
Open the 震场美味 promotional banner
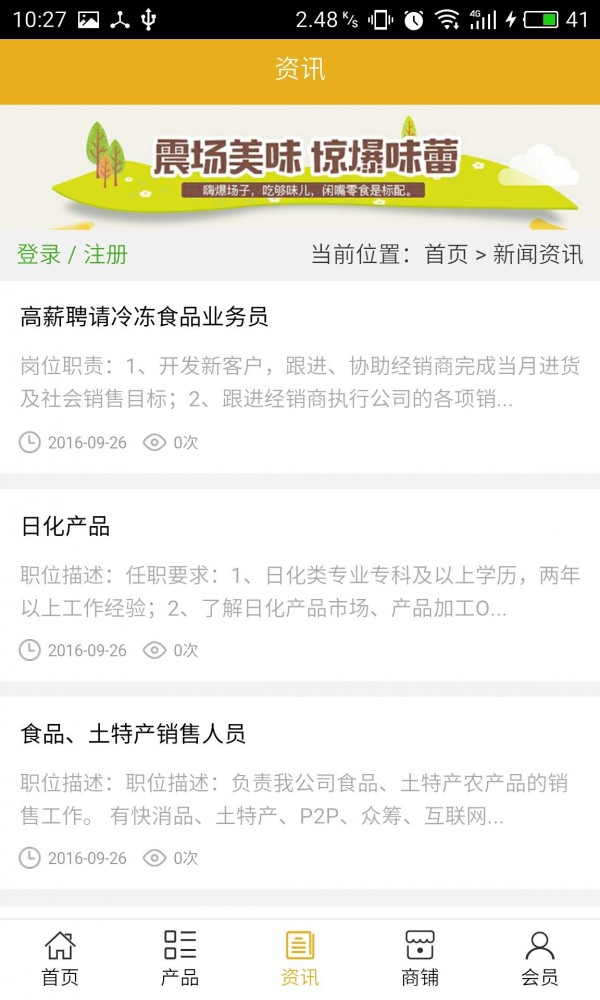click(300, 167)
